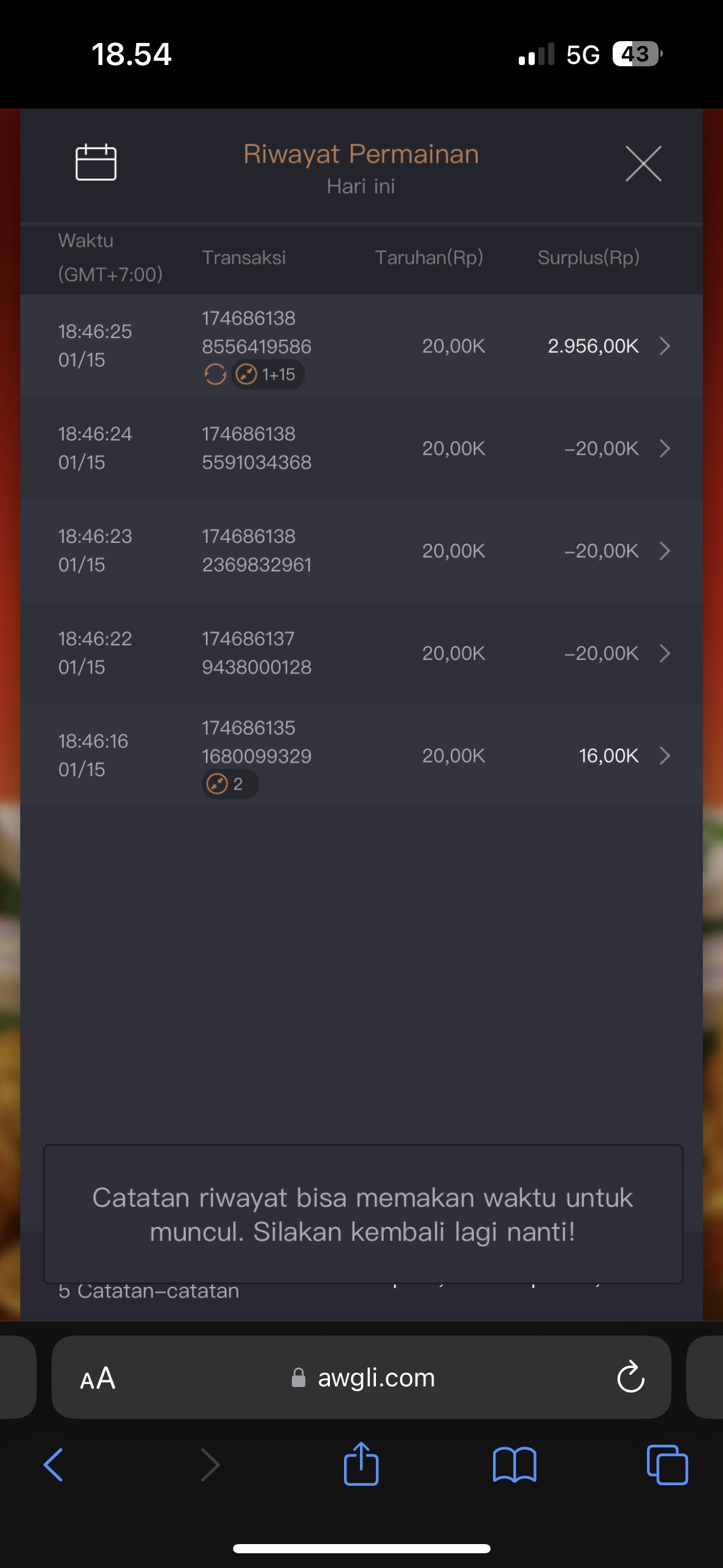Open the calendar date picker

pyautogui.click(x=96, y=163)
